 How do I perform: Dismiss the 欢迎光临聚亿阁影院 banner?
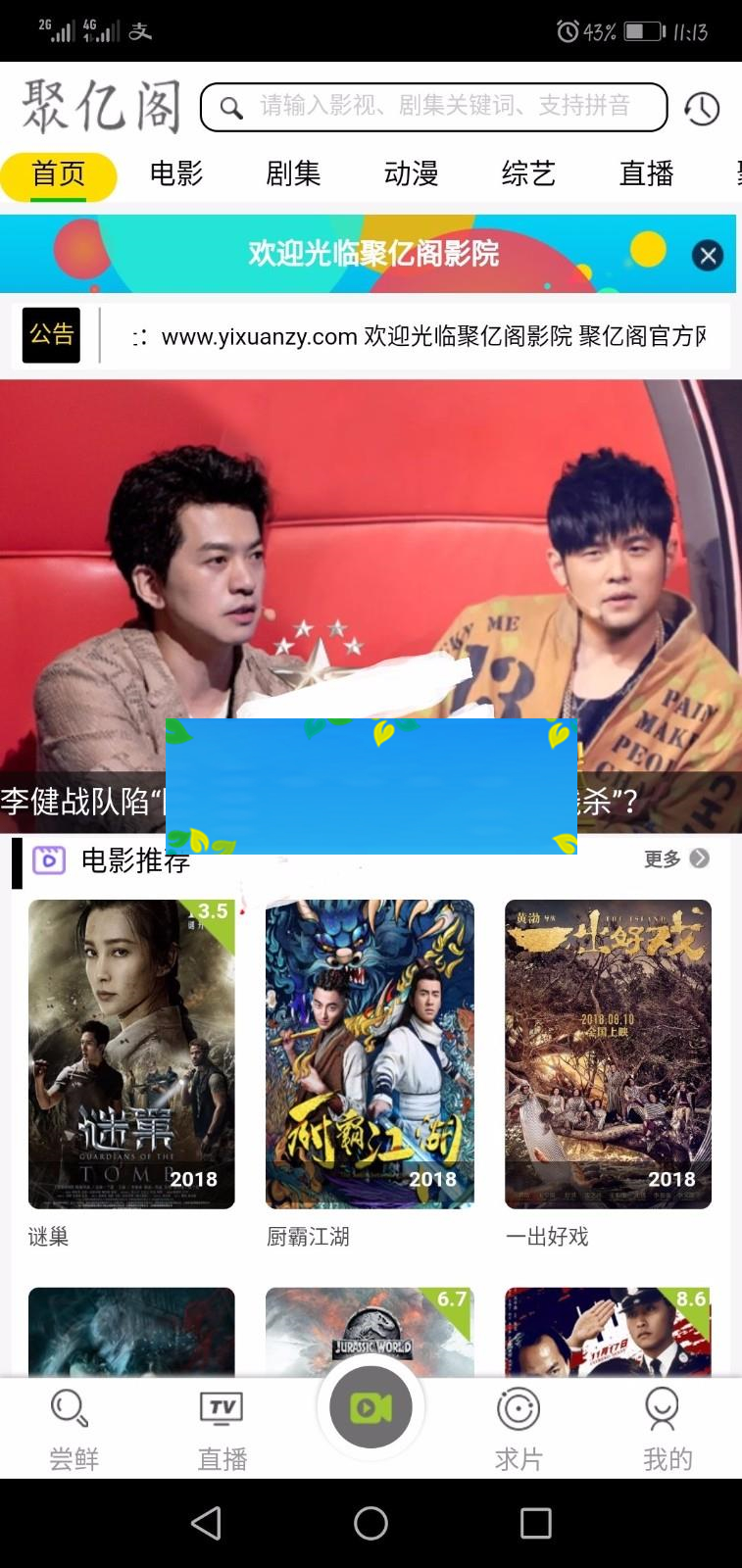707,255
